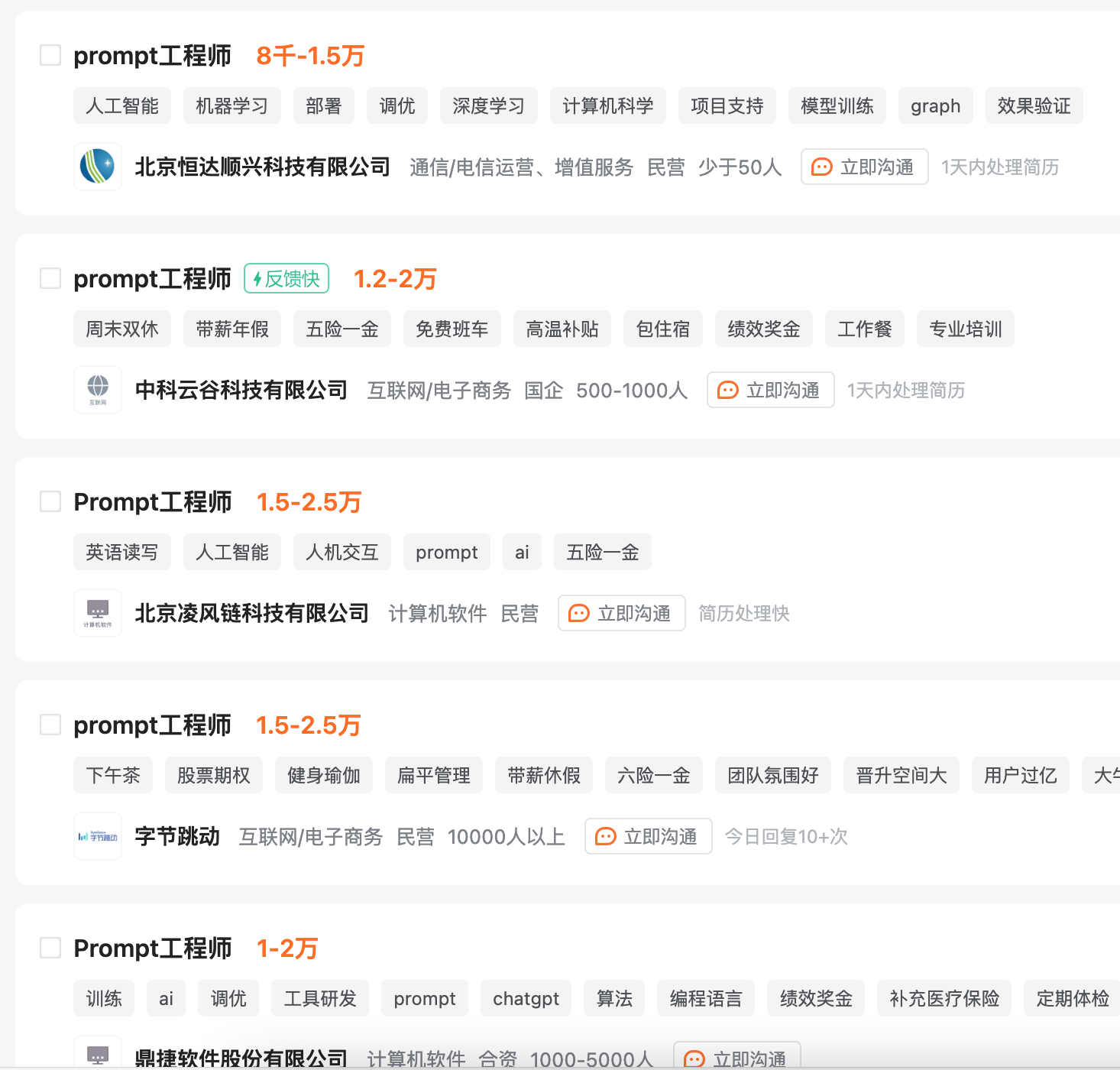Tick the checkbox for the 8千-1.5万 prompt工程师 job
The width and height of the screenshot is (1120, 1070).
pos(50,55)
